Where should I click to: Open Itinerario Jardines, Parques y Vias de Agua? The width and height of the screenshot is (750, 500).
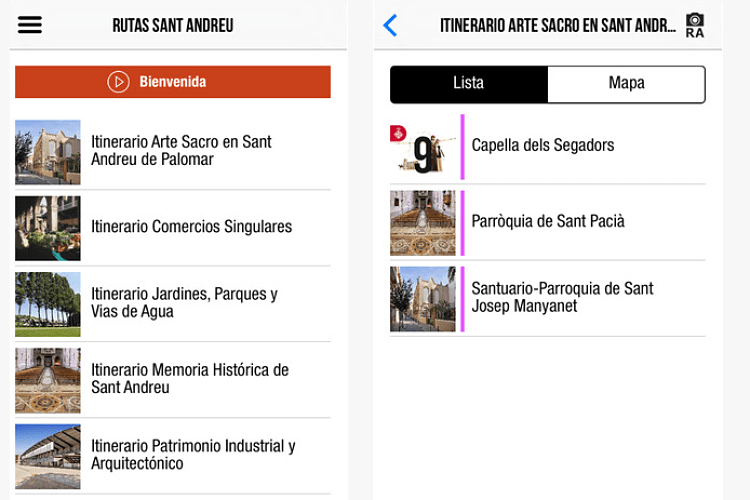pos(173,304)
